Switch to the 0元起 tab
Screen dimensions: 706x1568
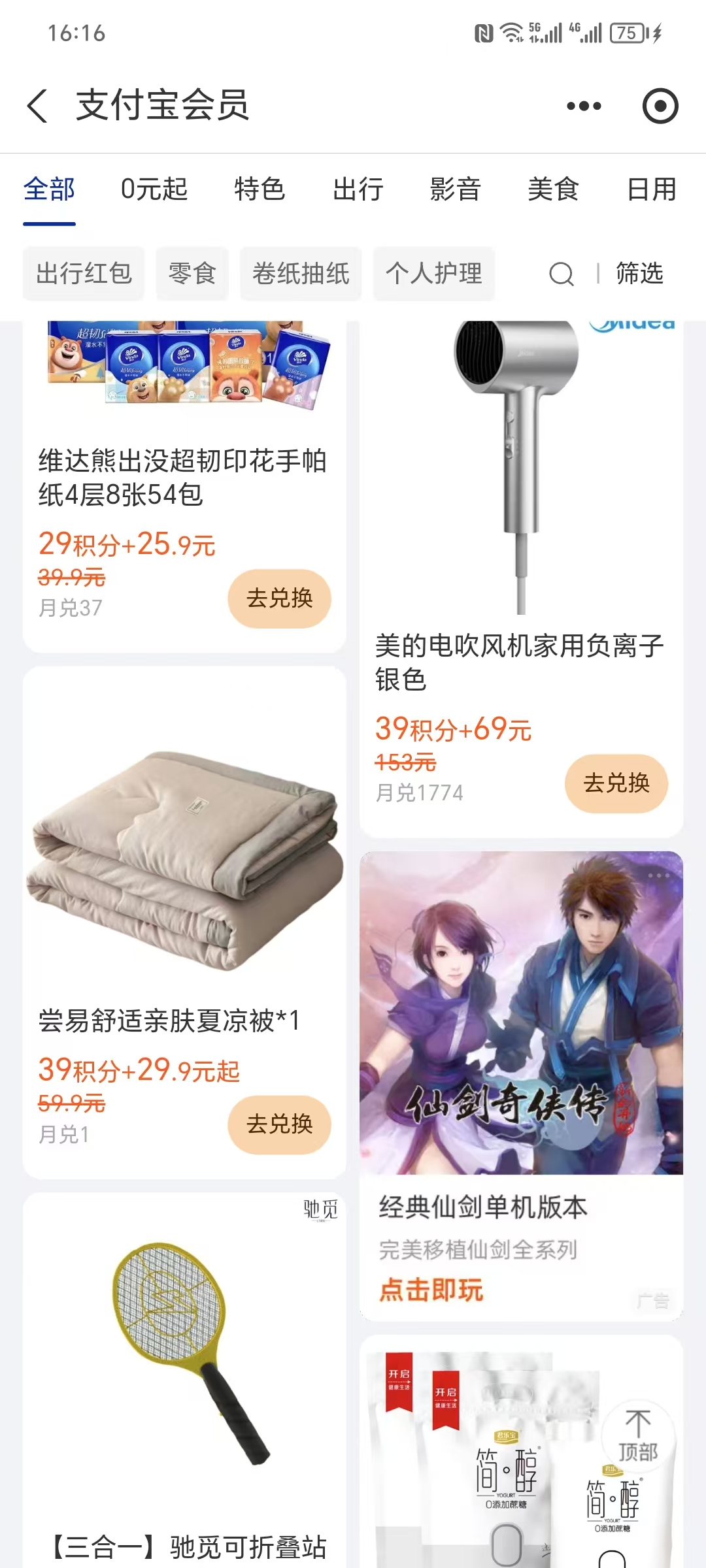pos(154,189)
